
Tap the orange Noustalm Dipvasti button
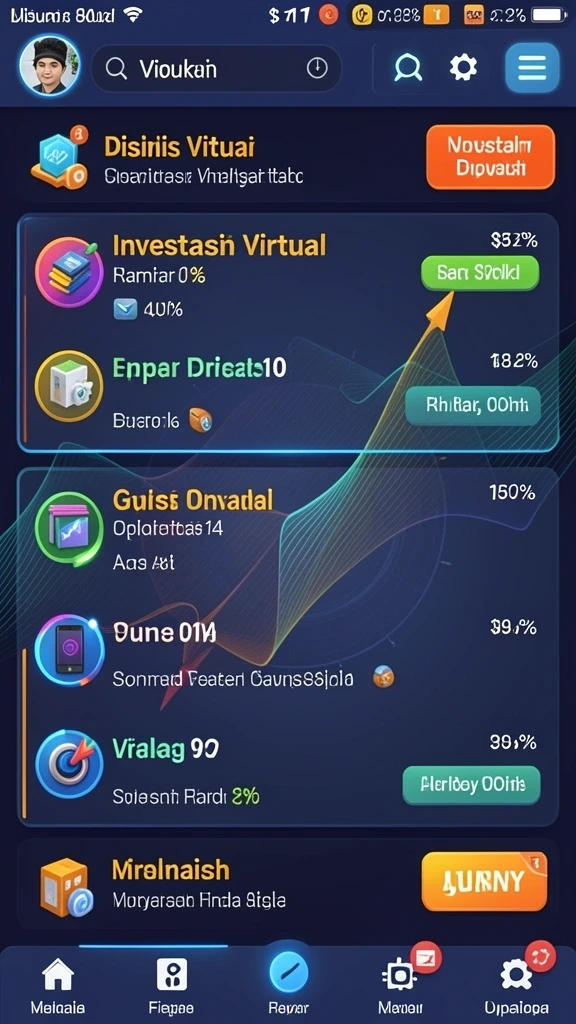(x=490, y=157)
